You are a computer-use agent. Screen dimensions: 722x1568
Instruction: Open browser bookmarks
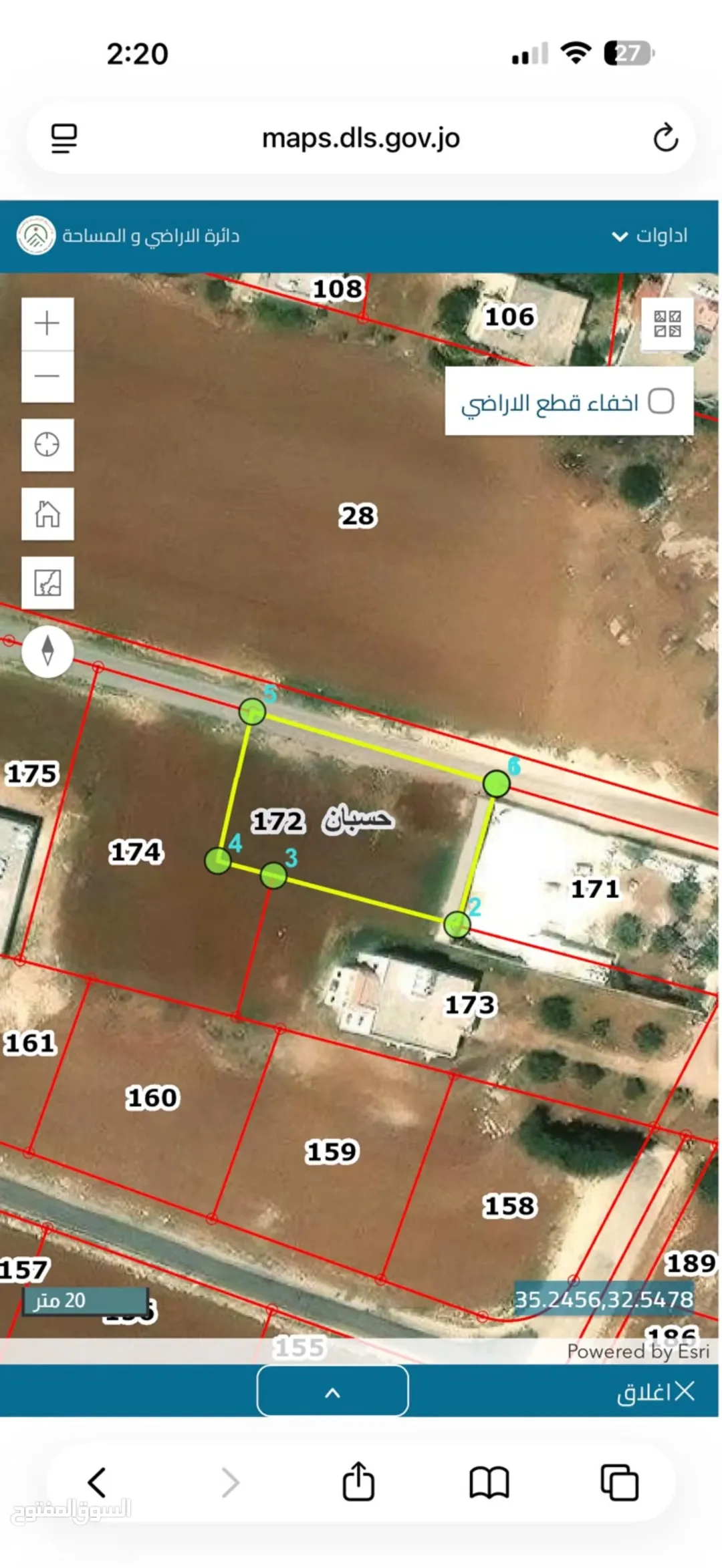tap(489, 1482)
